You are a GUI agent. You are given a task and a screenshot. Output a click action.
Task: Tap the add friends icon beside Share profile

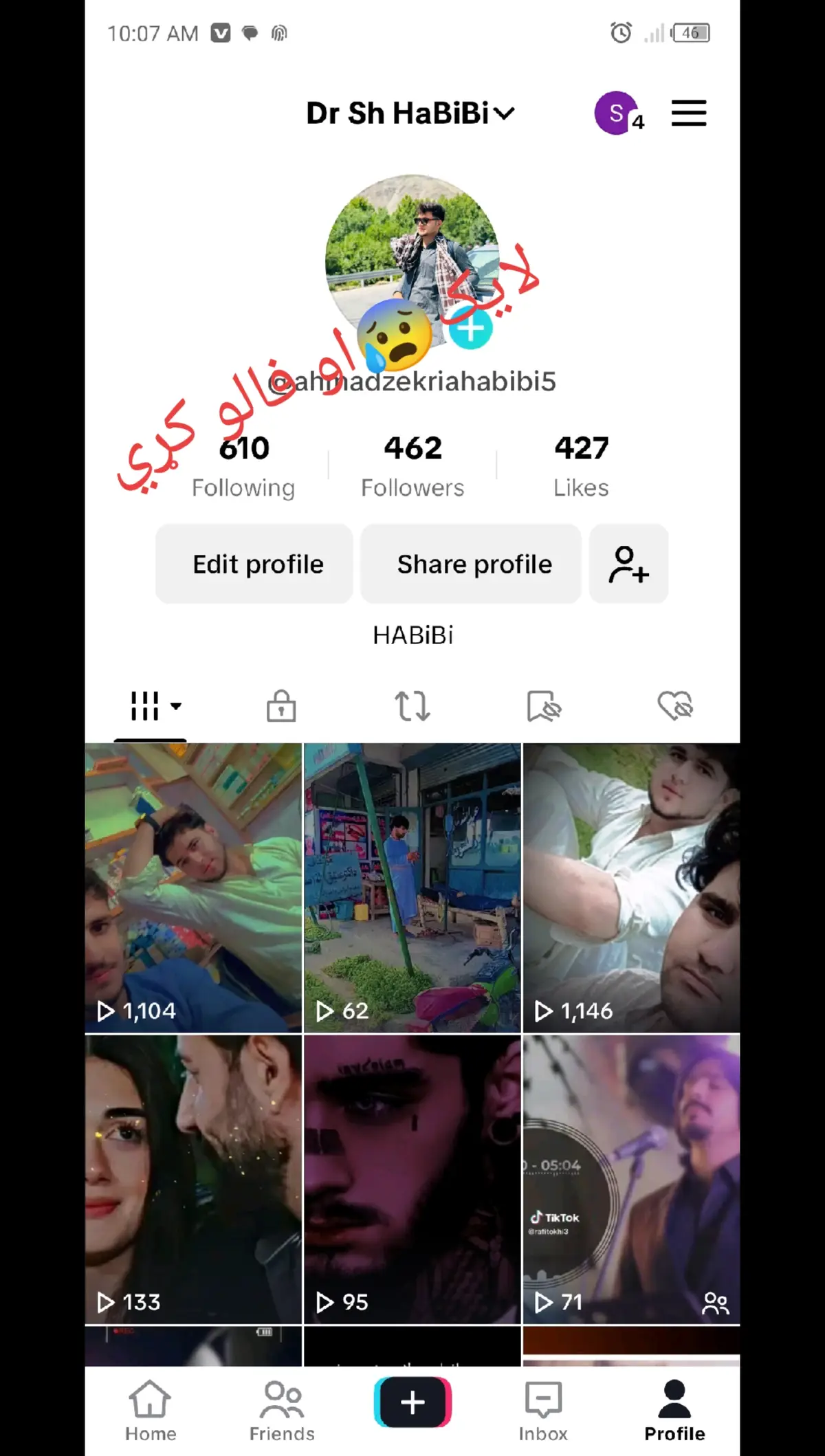(x=628, y=564)
